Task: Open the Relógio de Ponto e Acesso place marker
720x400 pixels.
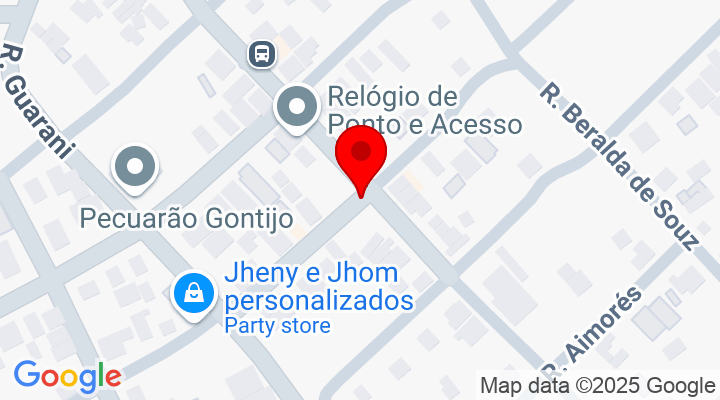Action: (x=297, y=107)
